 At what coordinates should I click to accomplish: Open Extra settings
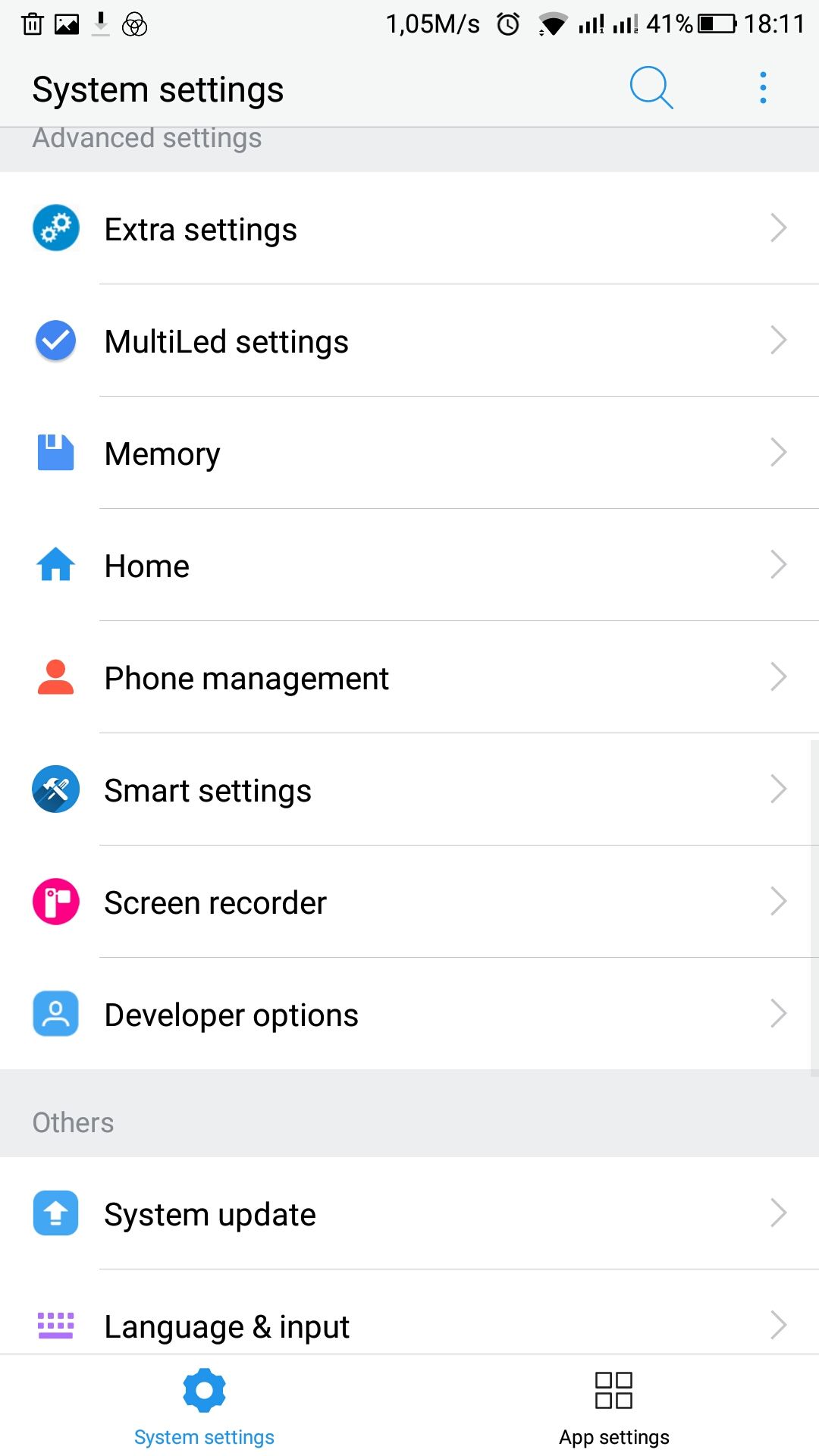pyautogui.click(x=409, y=229)
